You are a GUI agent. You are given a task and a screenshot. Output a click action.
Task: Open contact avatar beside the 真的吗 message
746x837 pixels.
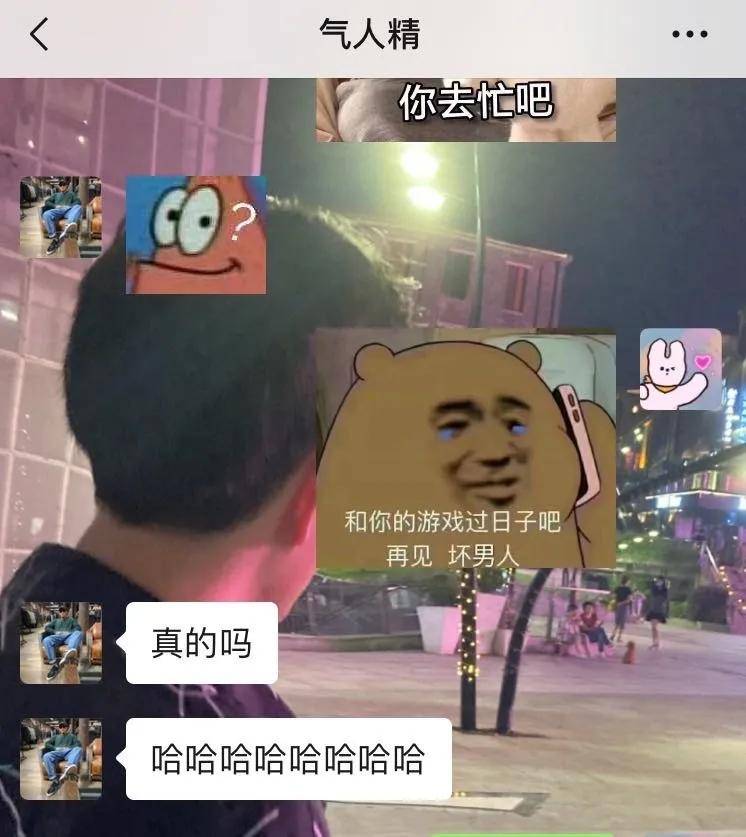point(61,643)
